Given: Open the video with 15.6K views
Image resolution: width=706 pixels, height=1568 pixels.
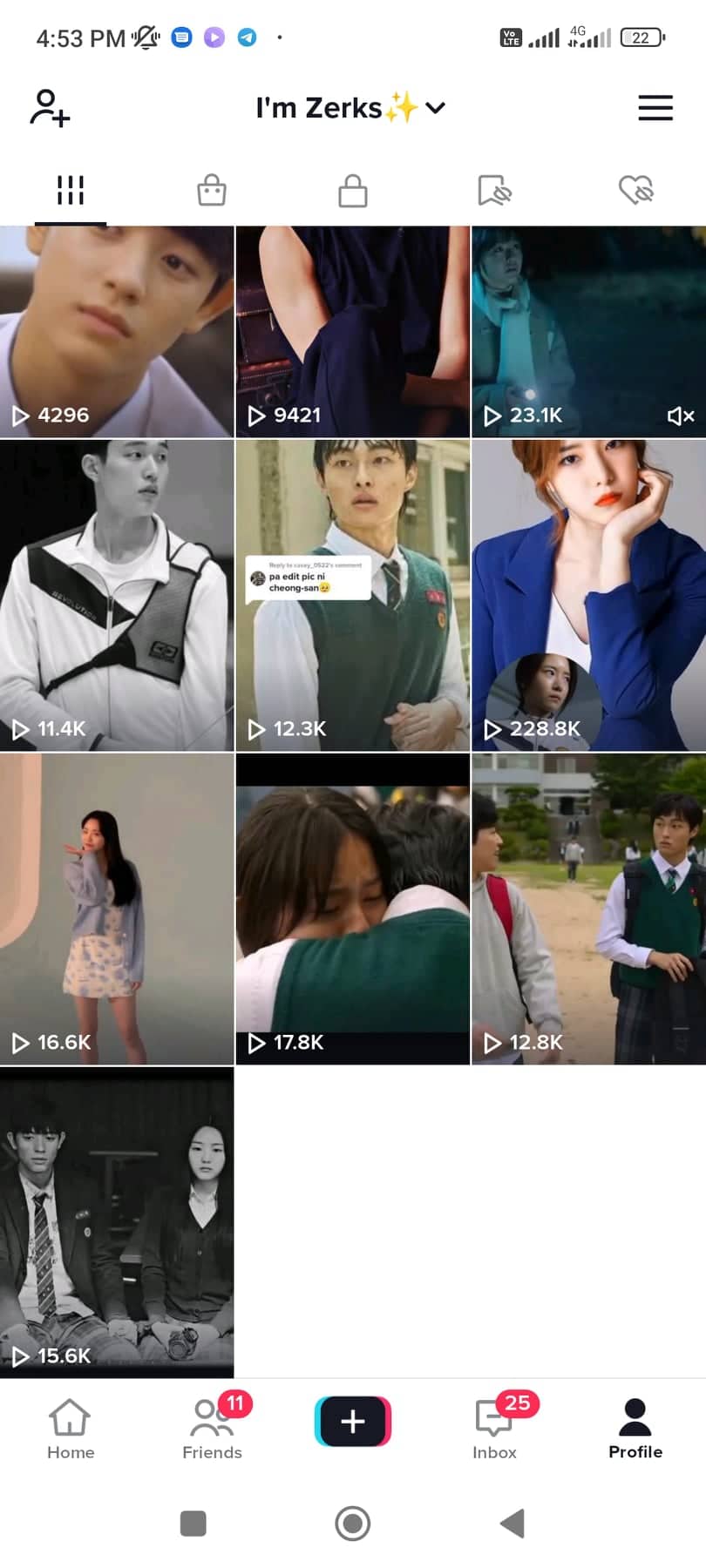Looking at the screenshot, I should tap(117, 1222).
